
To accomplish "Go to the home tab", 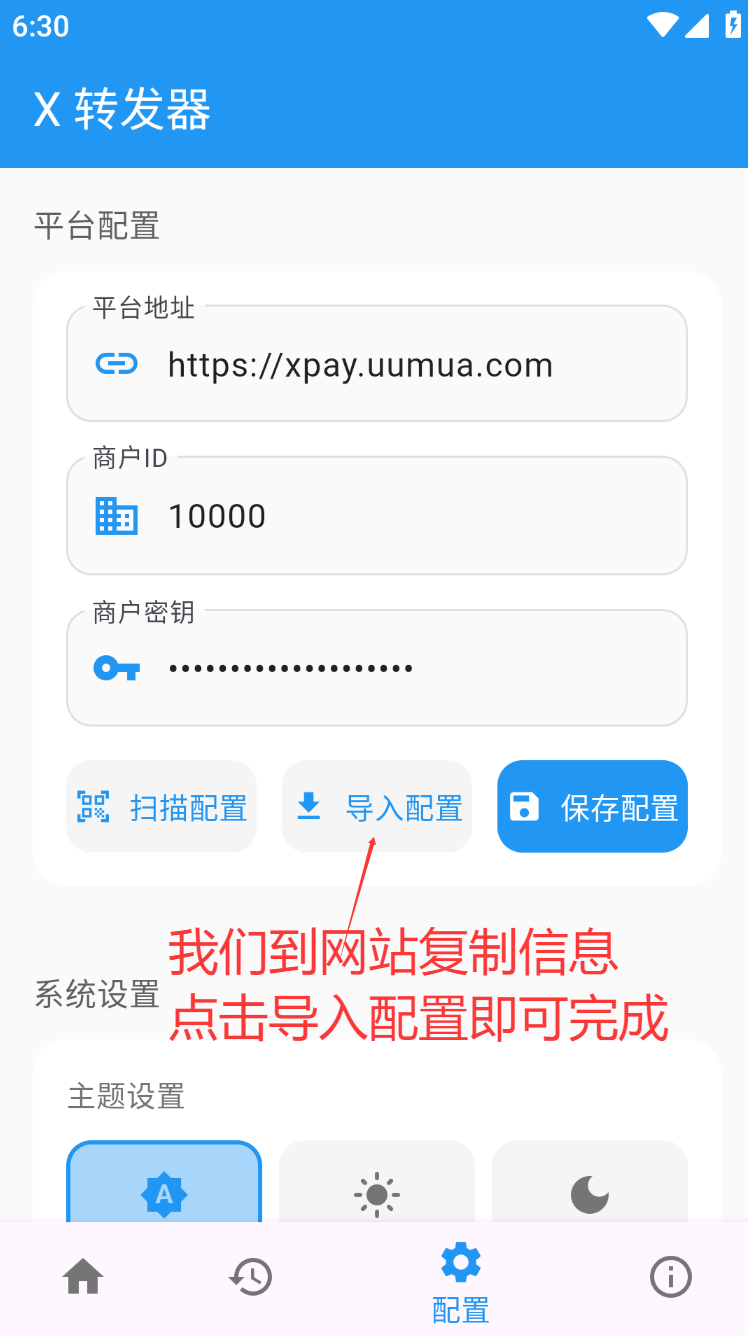I will pos(83,1277).
